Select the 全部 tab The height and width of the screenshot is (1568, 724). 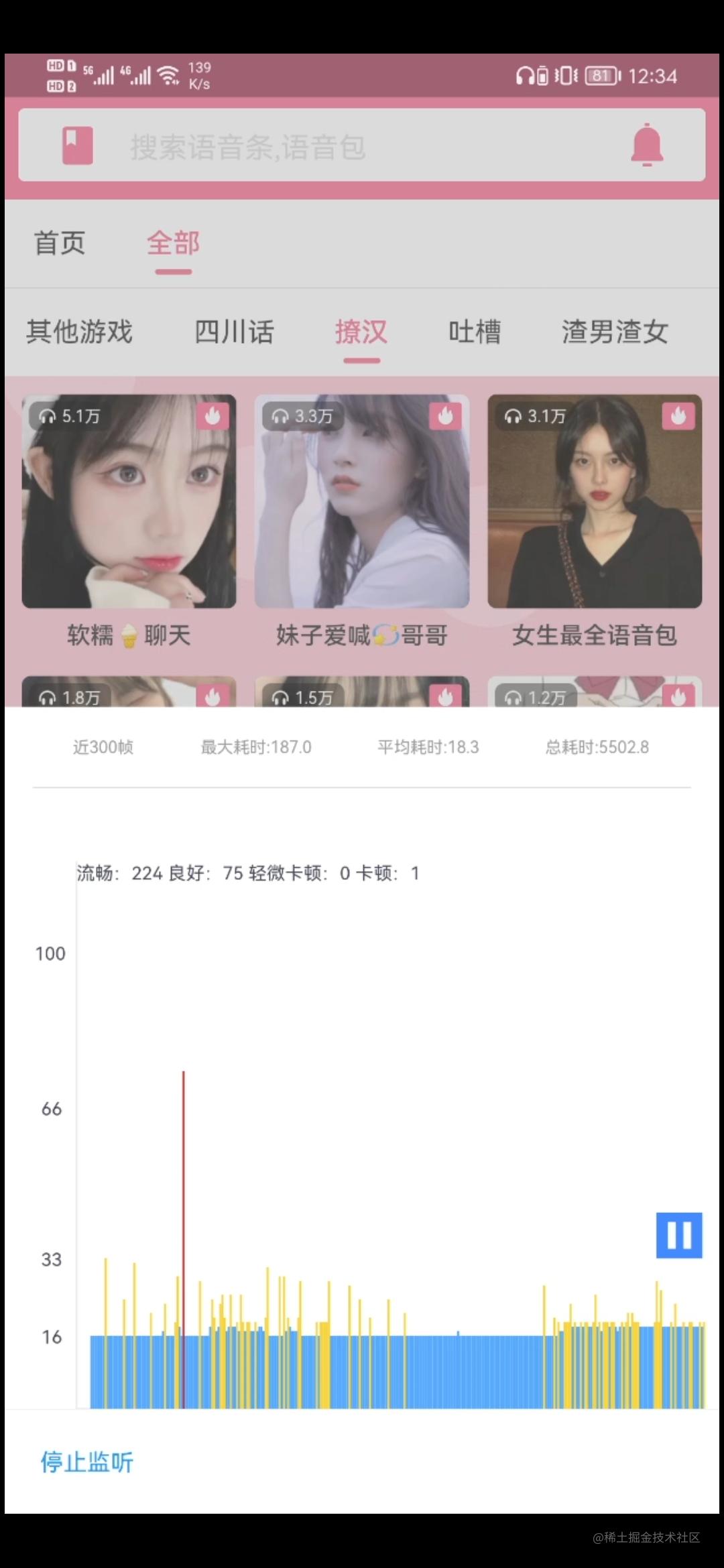tap(174, 243)
